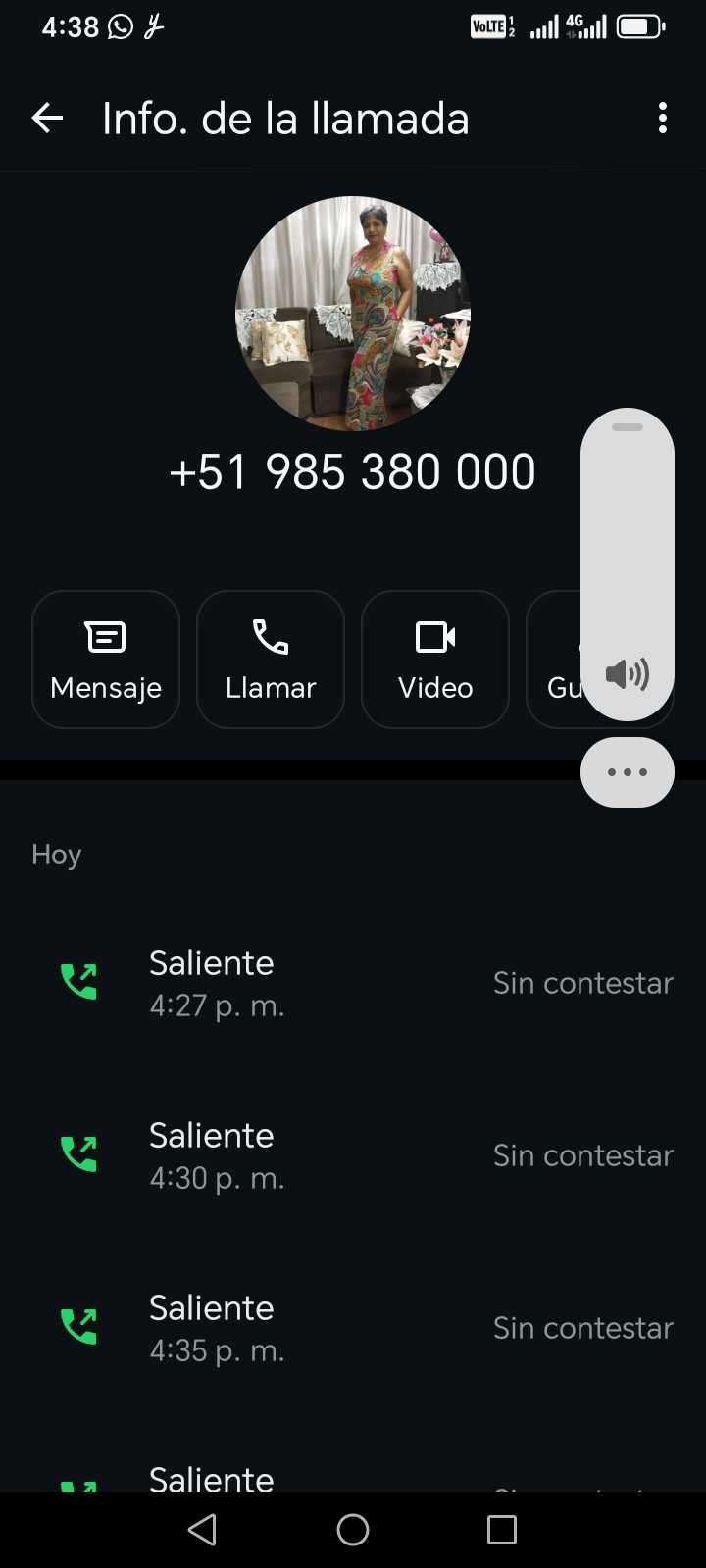The height and width of the screenshot is (1568, 706).
Task: Tap the system home button
Action: pyautogui.click(x=353, y=1529)
